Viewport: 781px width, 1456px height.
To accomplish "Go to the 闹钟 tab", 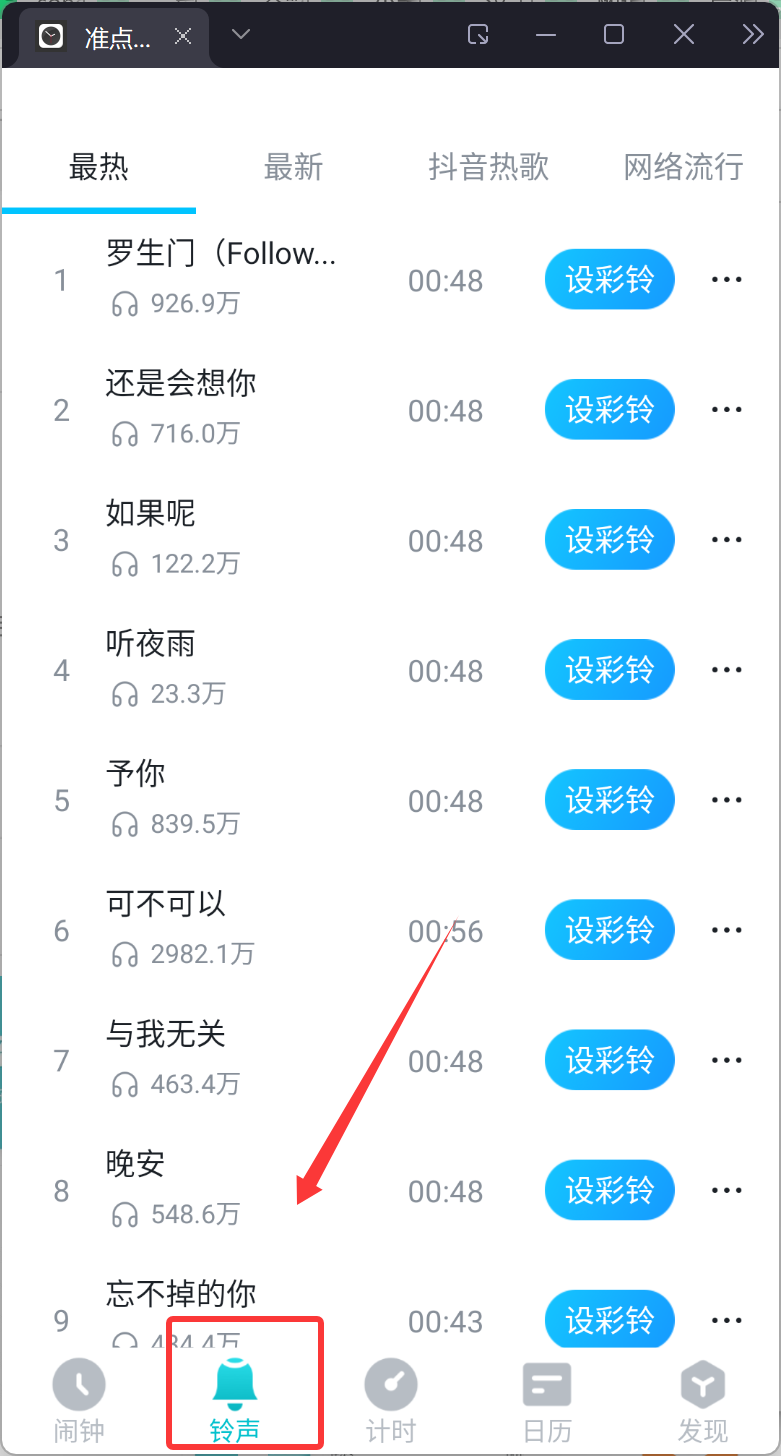I will pos(79,1400).
